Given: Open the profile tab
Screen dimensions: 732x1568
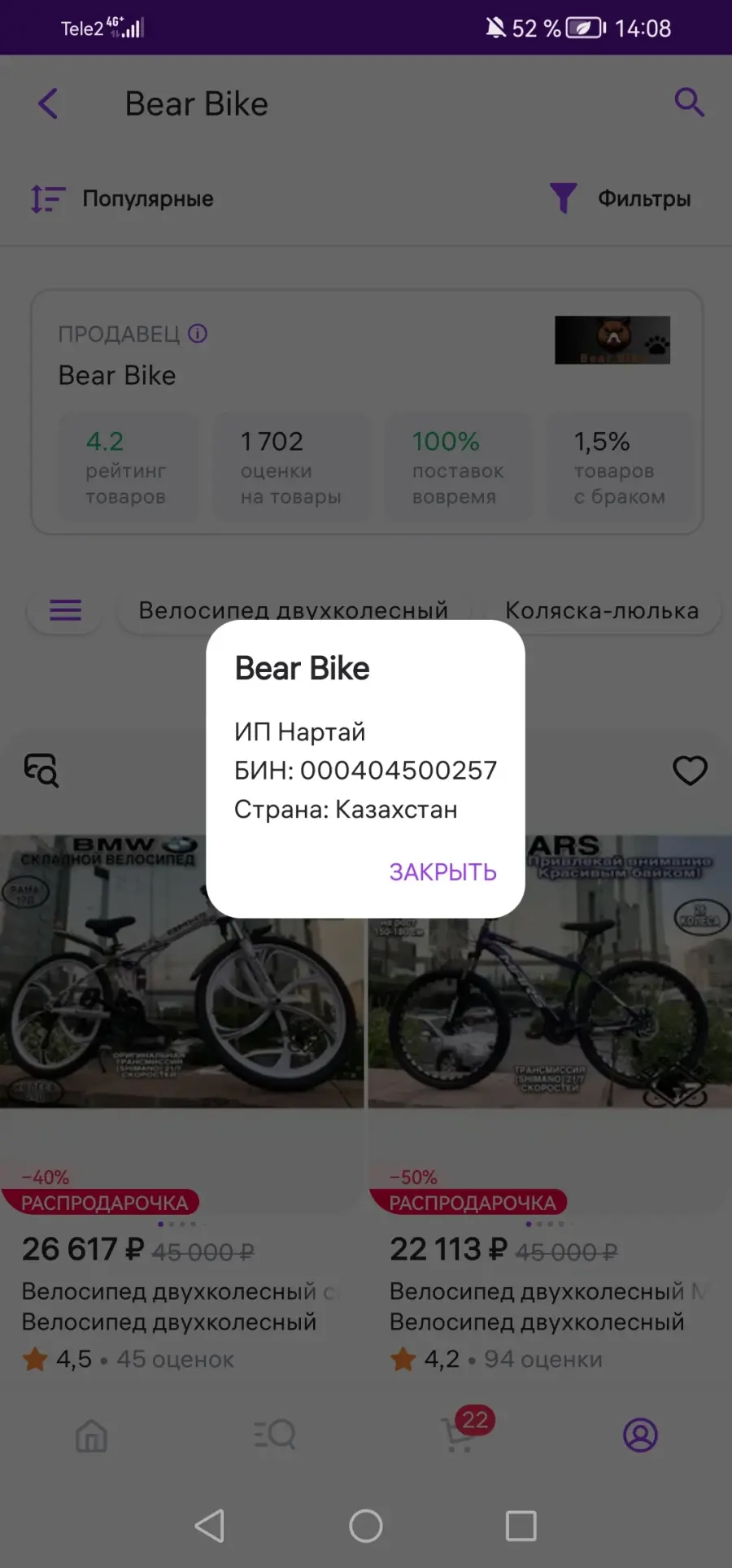Looking at the screenshot, I should click(x=640, y=1435).
